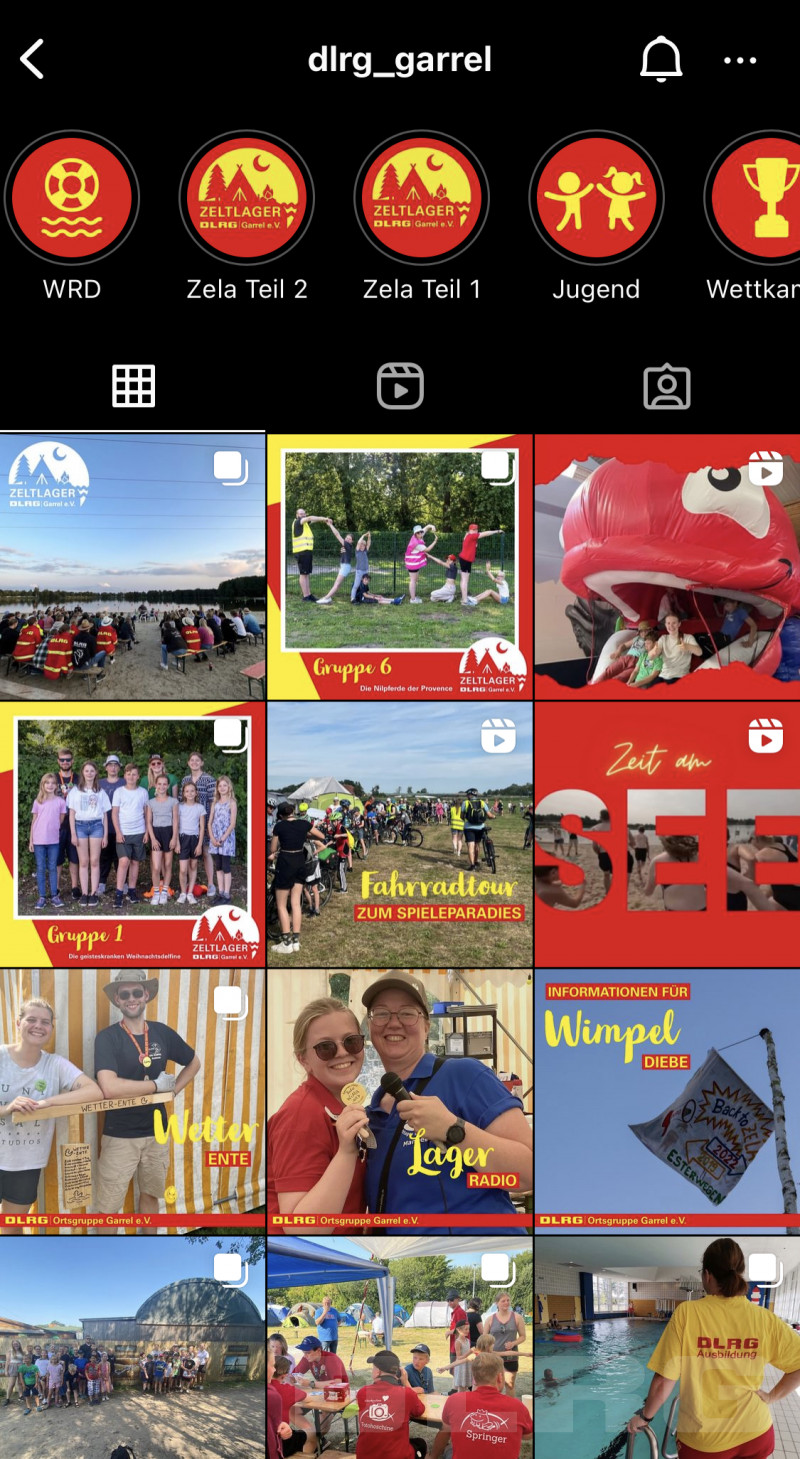Play the red inflatable whale reel

pyautogui.click(x=667, y=566)
